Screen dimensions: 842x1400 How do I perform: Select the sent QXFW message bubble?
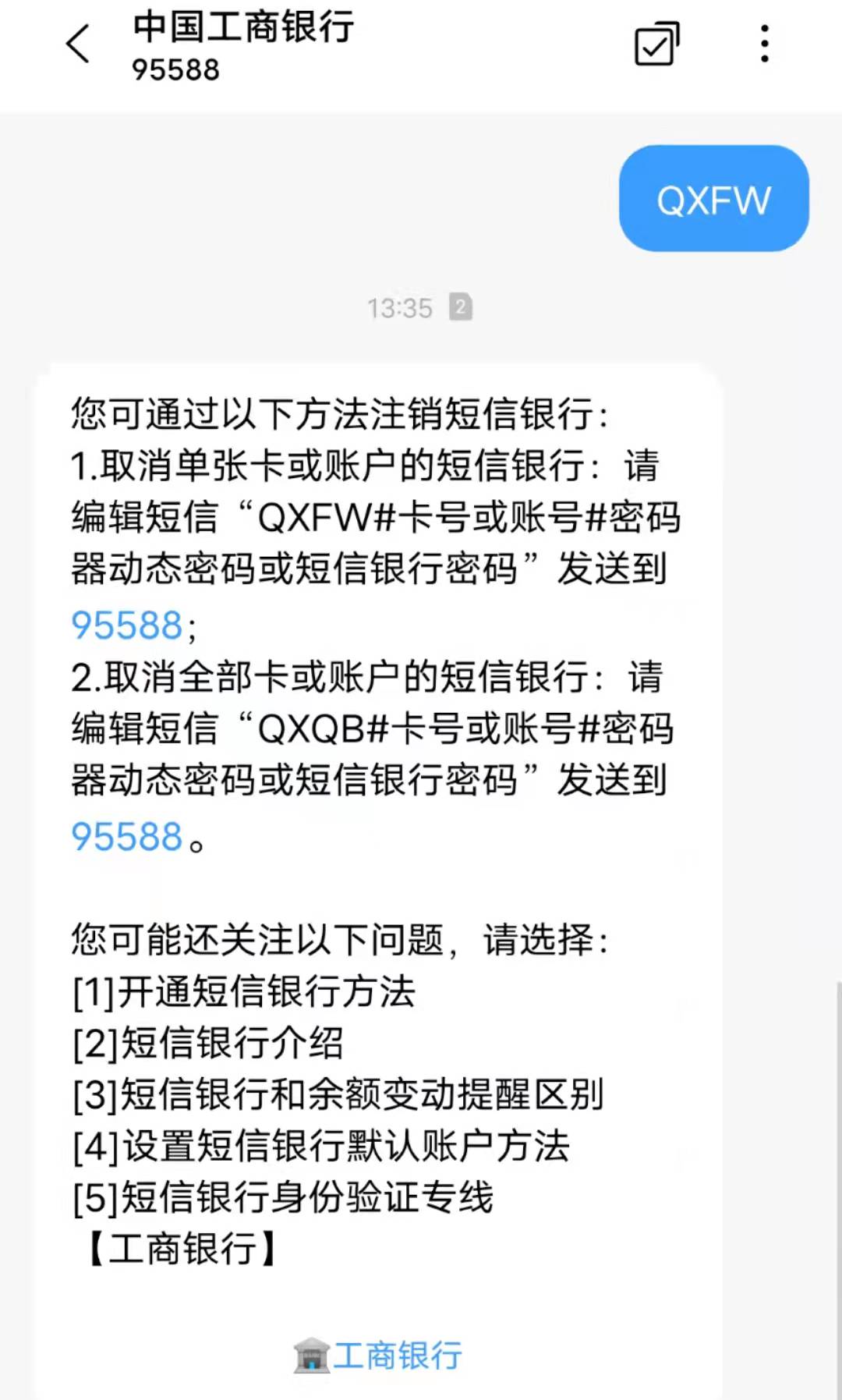[713, 199]
